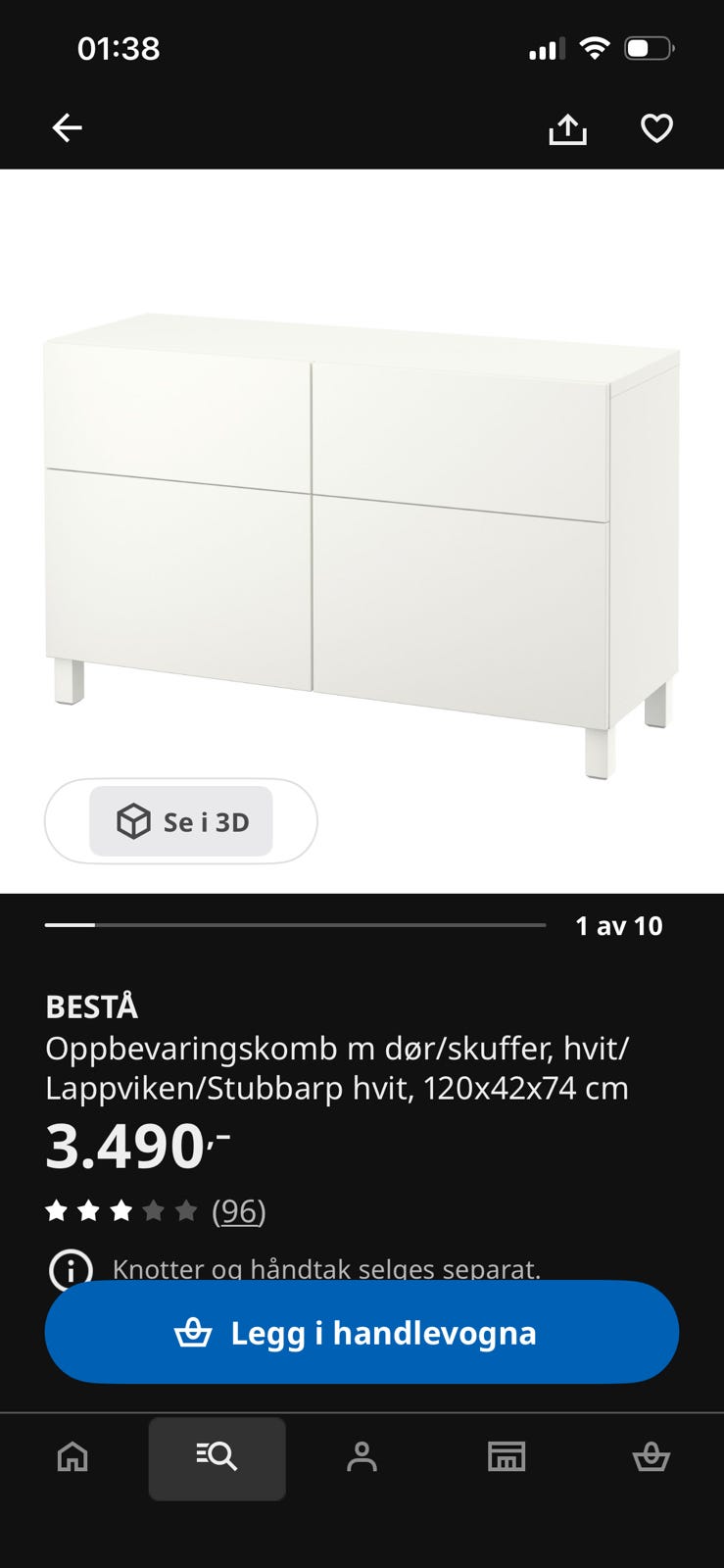Switch to the Home tab

coord(72,1457)
